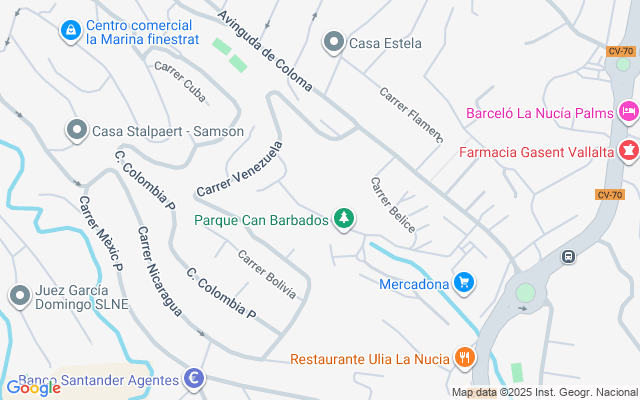The height and width of the screenshot is (400, 640).
Task: Open the Barceló La Nucía Palms hotel marker
Action: point(628,112)
